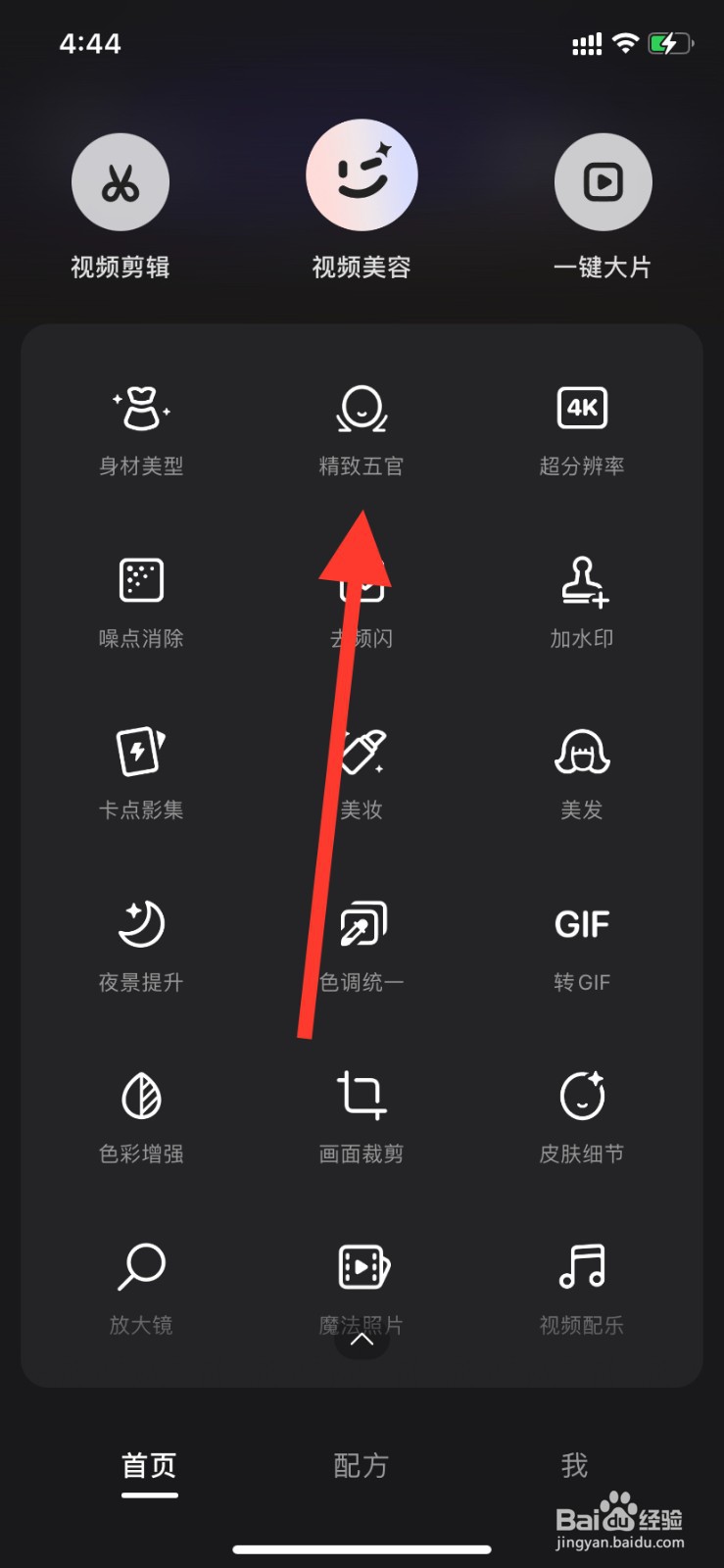Image resolution: width=724 pixels, height=1568 pixels.
Task: Open the 画面裁剪 crop feature
Action: (362, 1115)
